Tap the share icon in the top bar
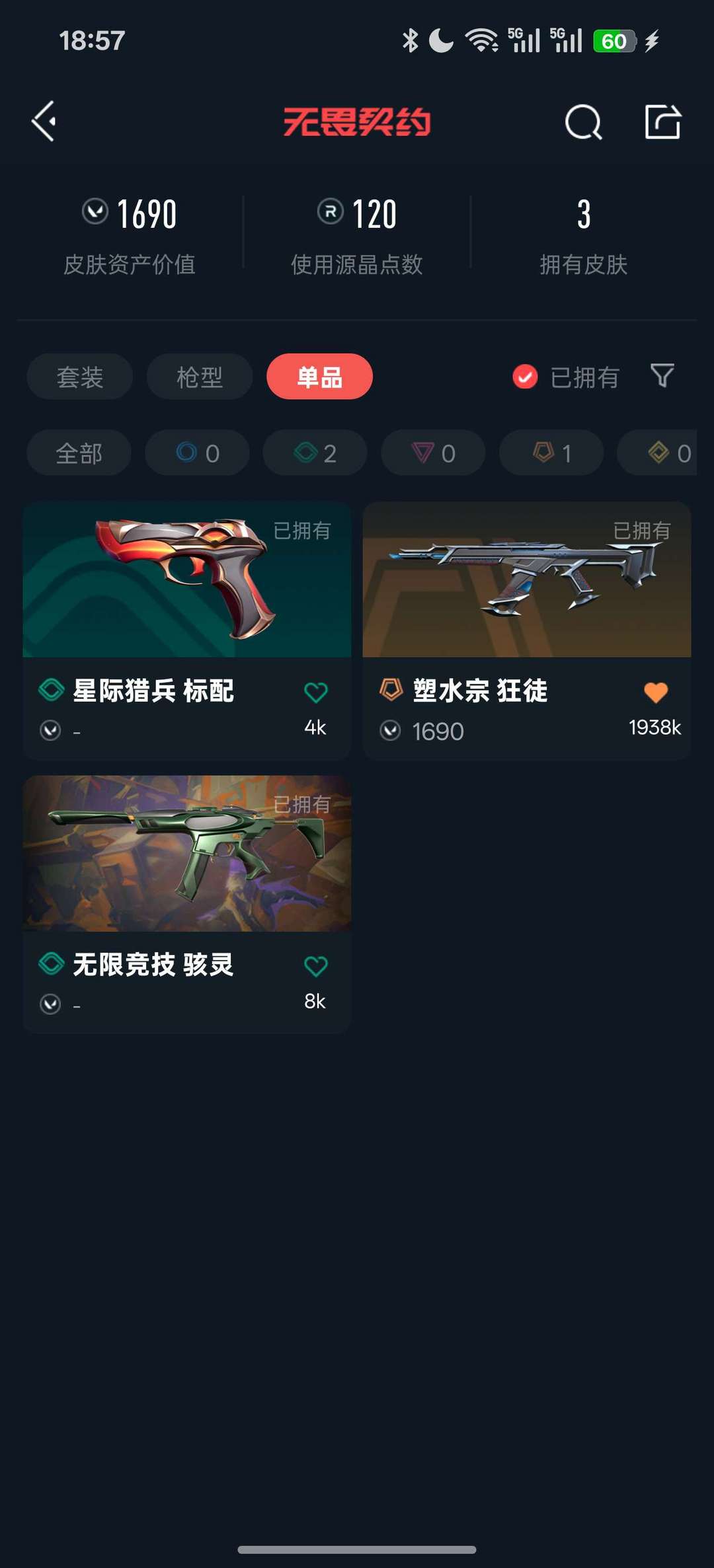Screen dimensions: 714x1568 click(x=662, y=122)
